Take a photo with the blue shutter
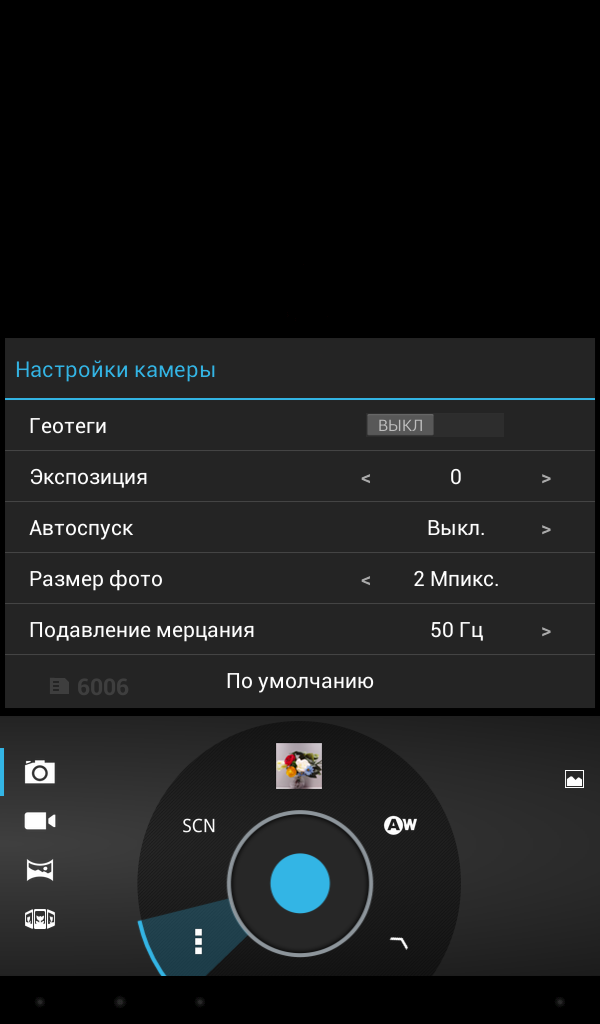600x1024 pixels. coord(300,883)
